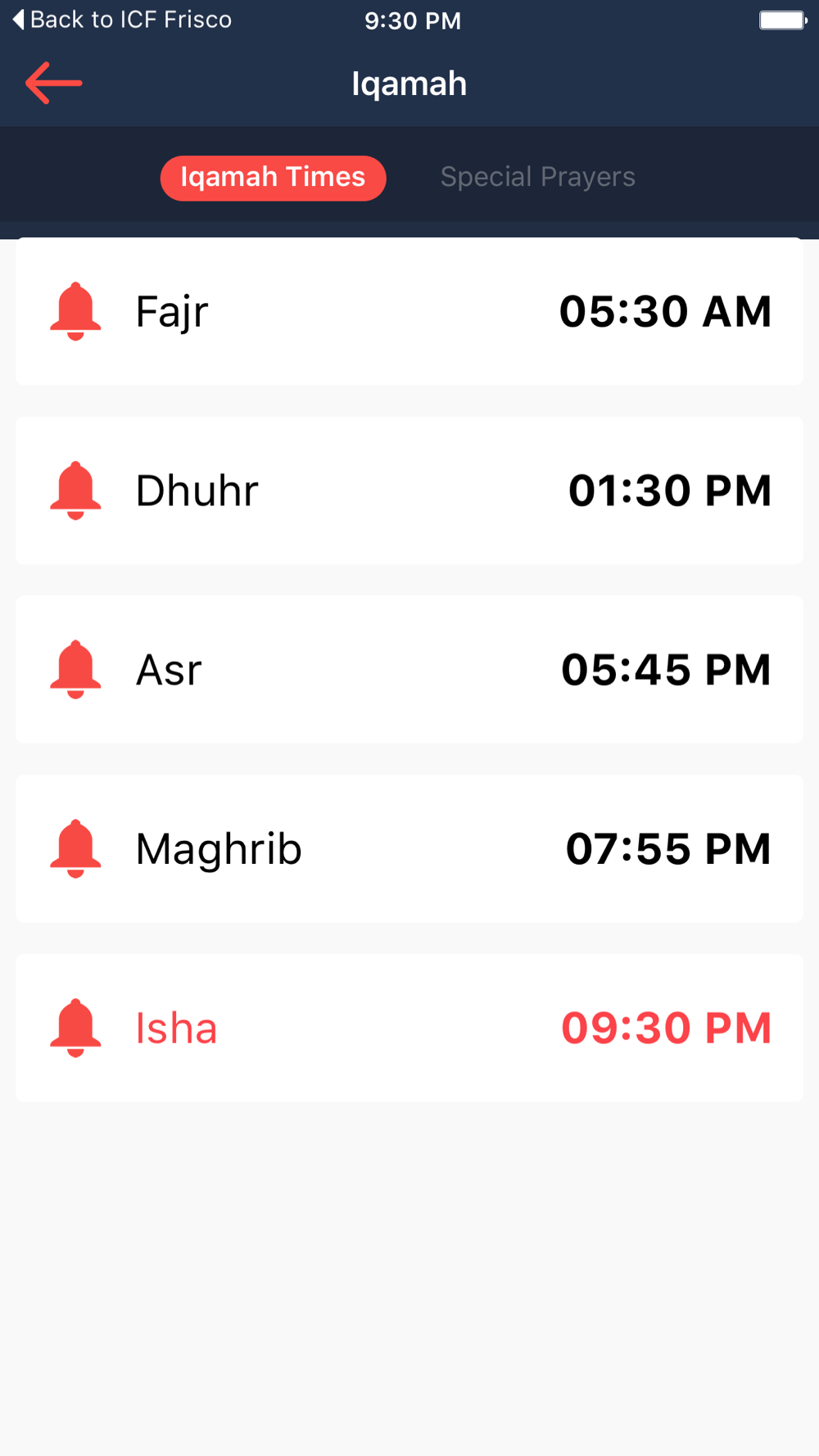The width and height of the screenshot is (819, 1456).
Task: Toggle the Dhuhr alarm bell
Action: (75, 491)
